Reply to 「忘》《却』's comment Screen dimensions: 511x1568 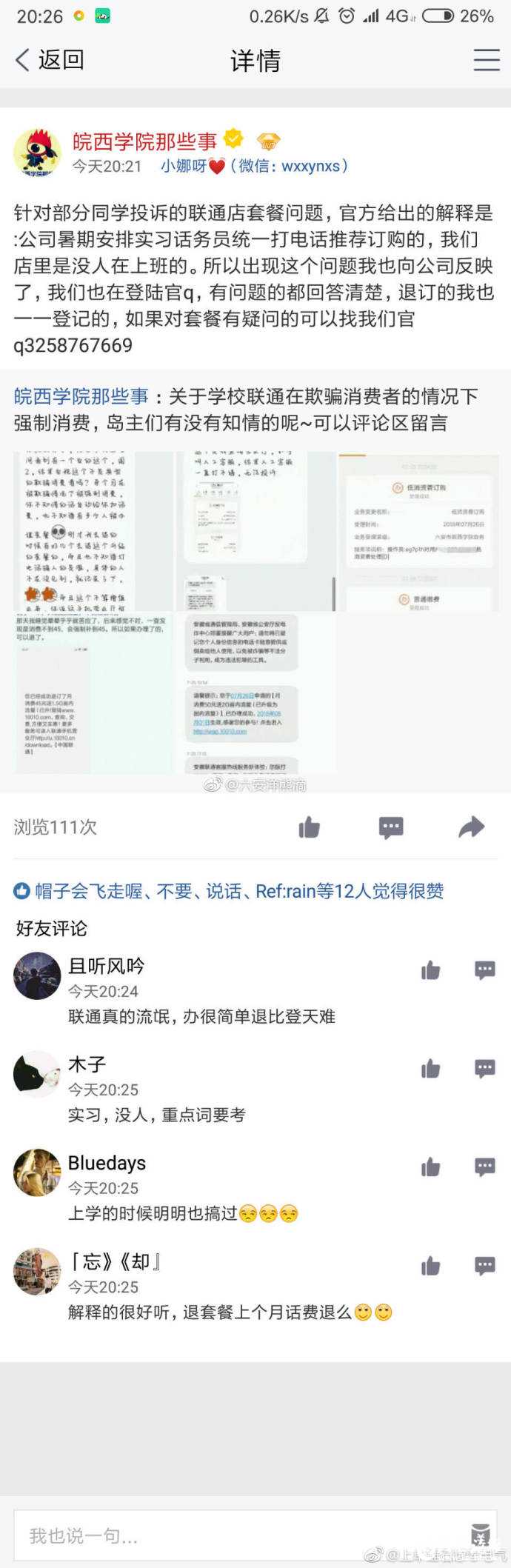(x=484, y=1267)
